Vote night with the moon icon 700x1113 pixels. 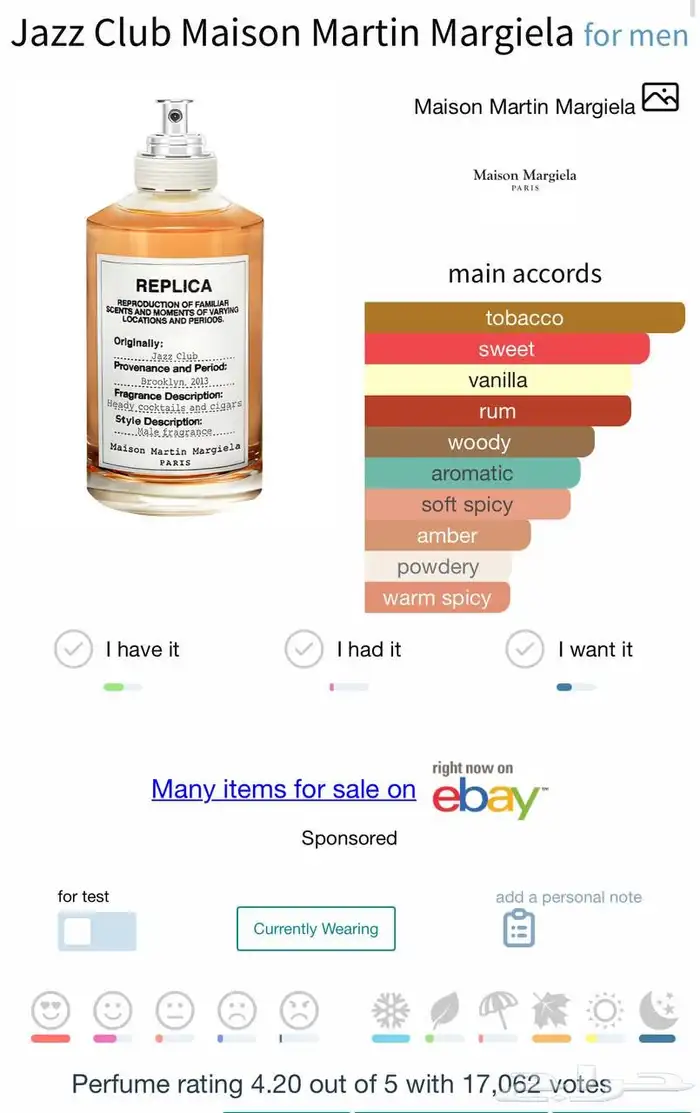click(658, 1011)
